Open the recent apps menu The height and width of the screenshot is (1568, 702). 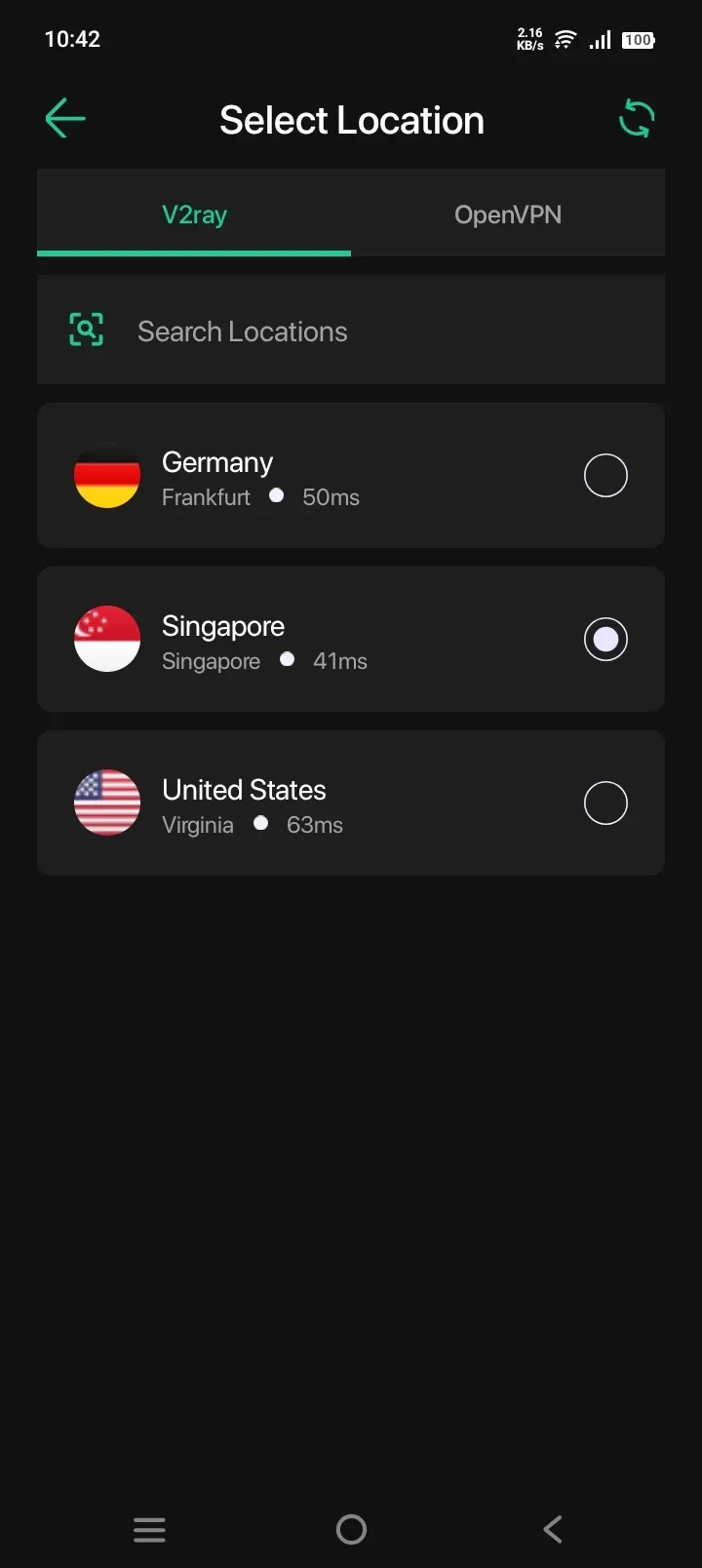point(149,1529)
